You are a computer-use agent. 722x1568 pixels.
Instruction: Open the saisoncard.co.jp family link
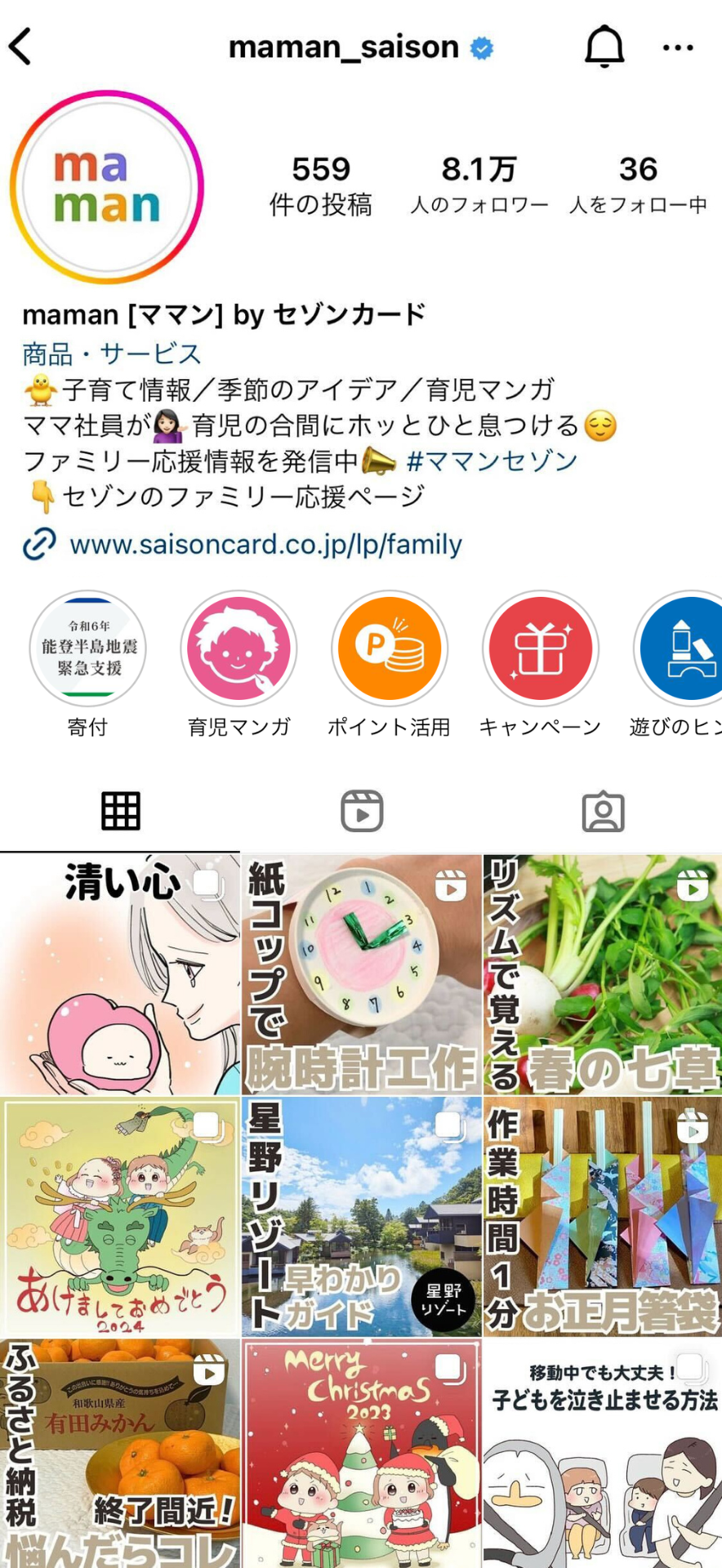[265, 544]
